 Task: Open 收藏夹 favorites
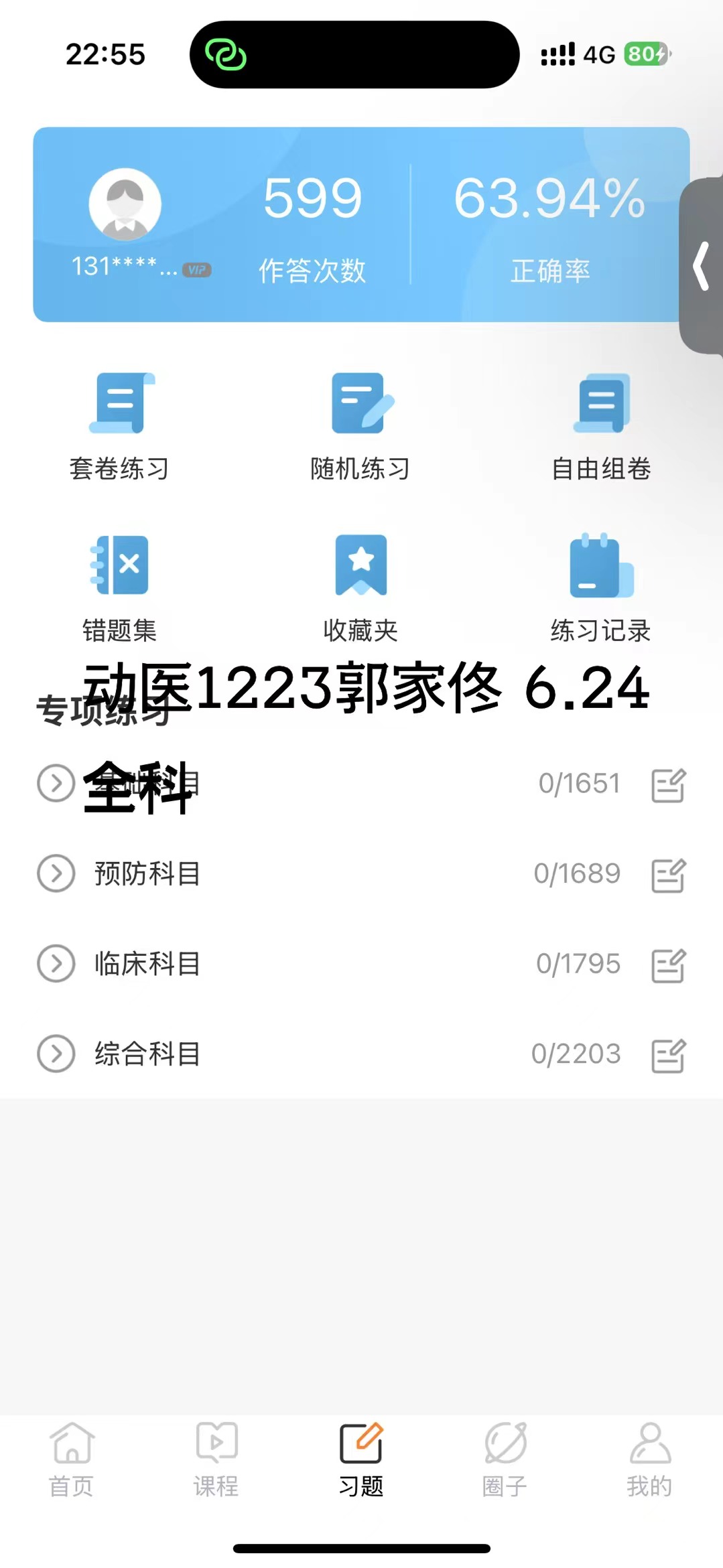(360, 587)
